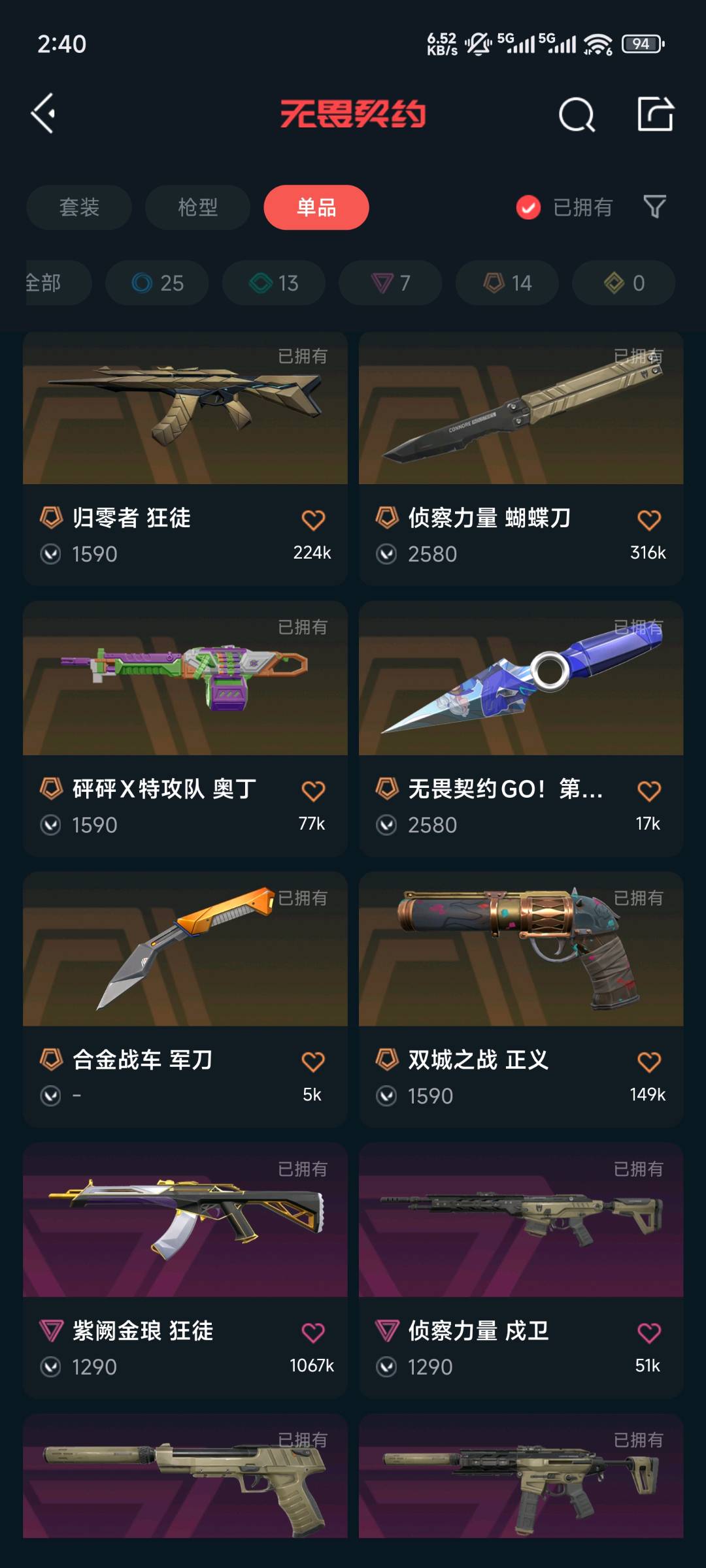706x1568 pixels.
Task: Select the 单品 tab
Action: (x=316, y=207)
